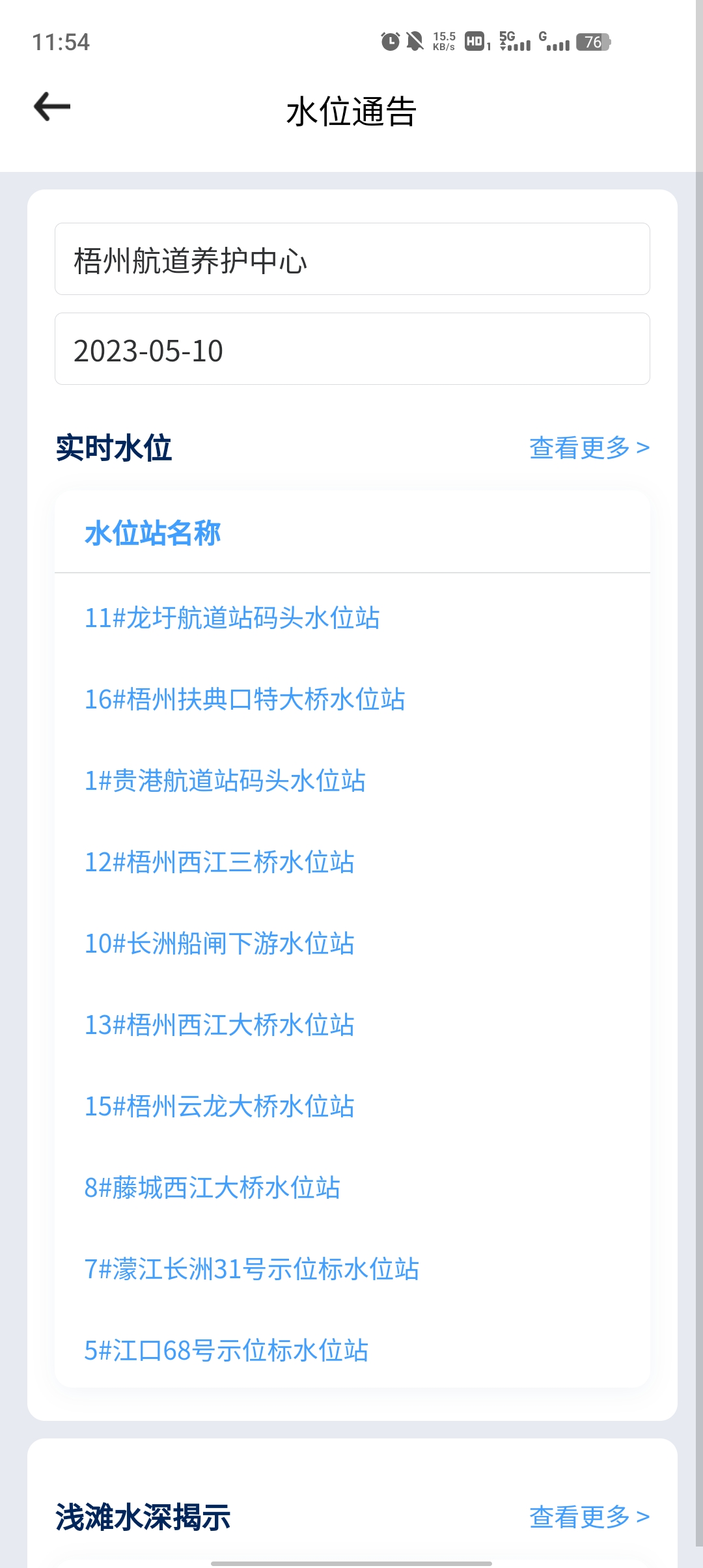This screenshot has width=703, height=1568.
Task: Open the date picker showing 2023-05-10
Action: pyautogui.click(x=351, y=349)
